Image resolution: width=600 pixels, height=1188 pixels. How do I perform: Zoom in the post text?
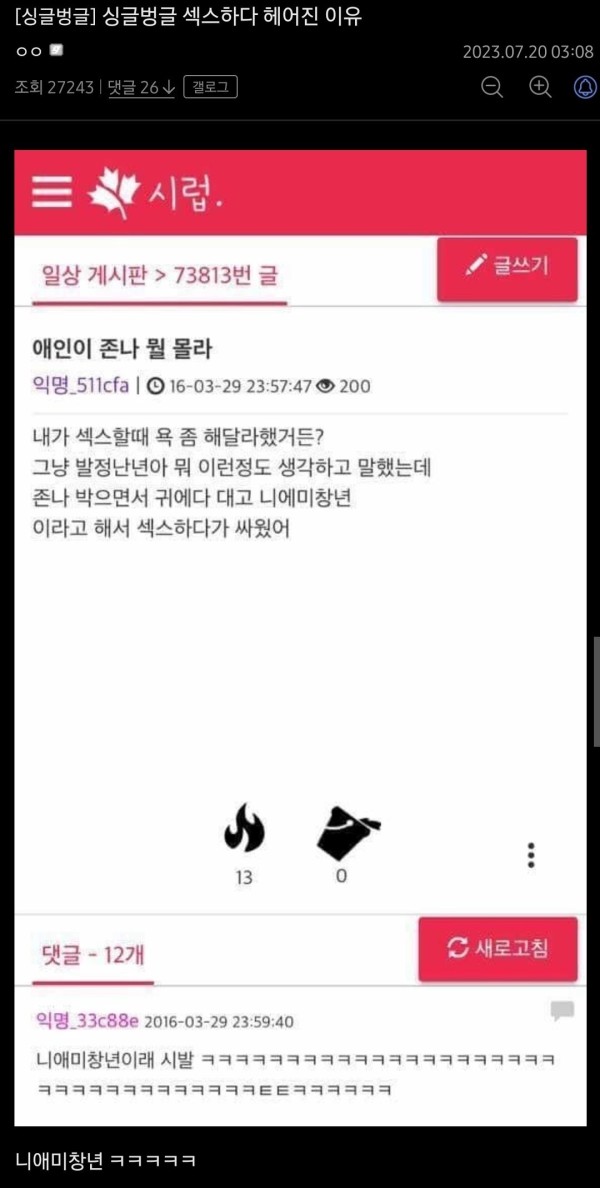(x=540, y=87)
